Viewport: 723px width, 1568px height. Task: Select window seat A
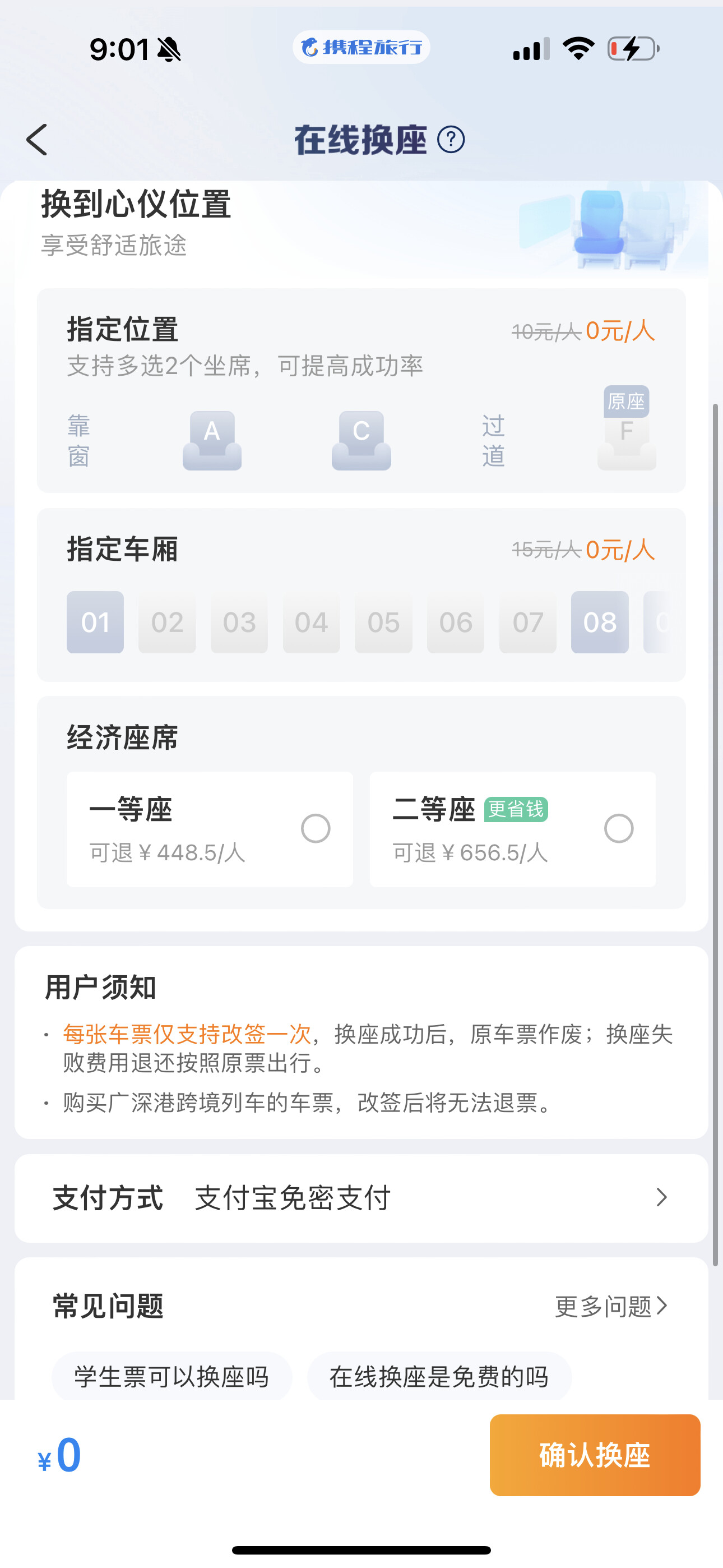coord(212,440)
